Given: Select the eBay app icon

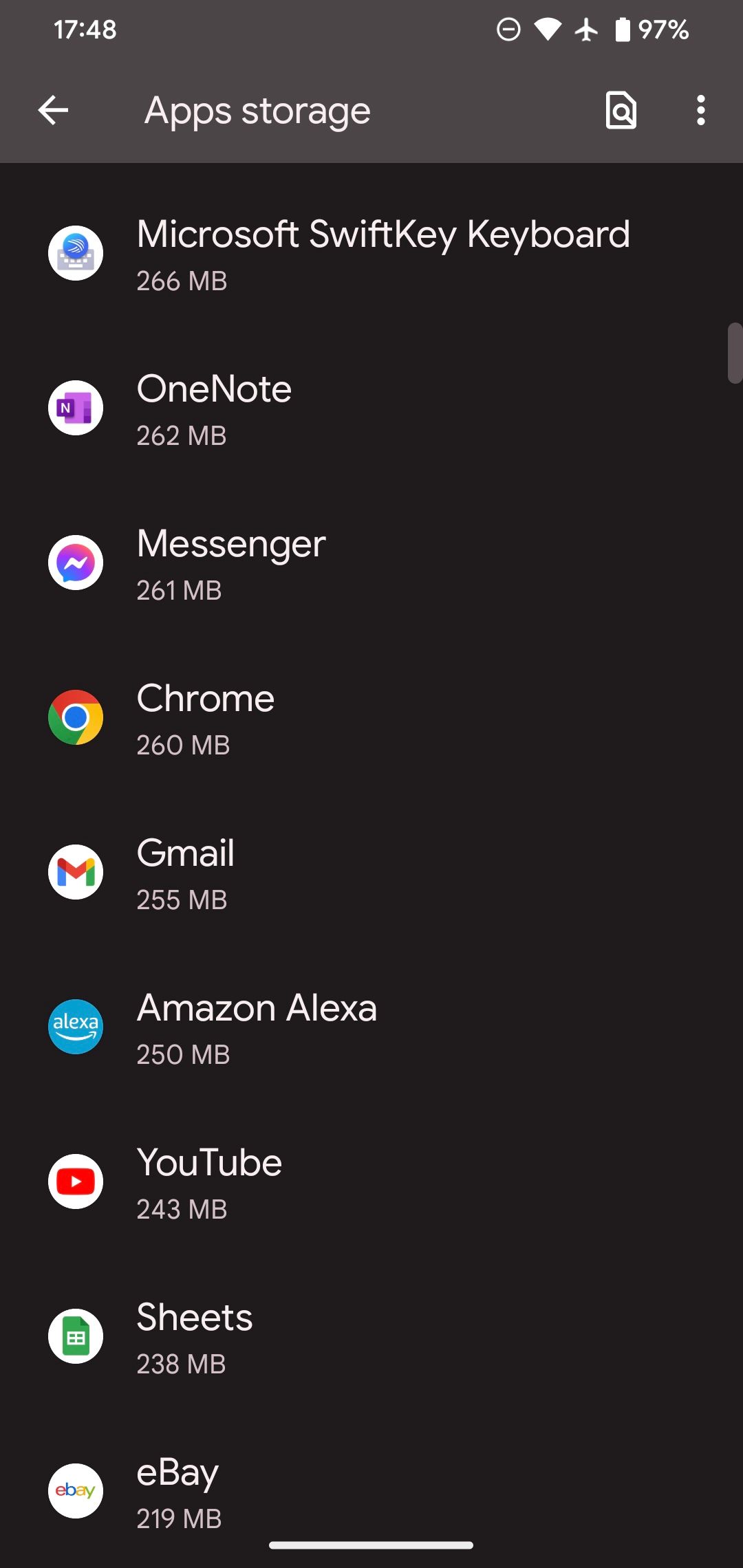Looking at the screenshot, I should click(x=75, y=1492).
